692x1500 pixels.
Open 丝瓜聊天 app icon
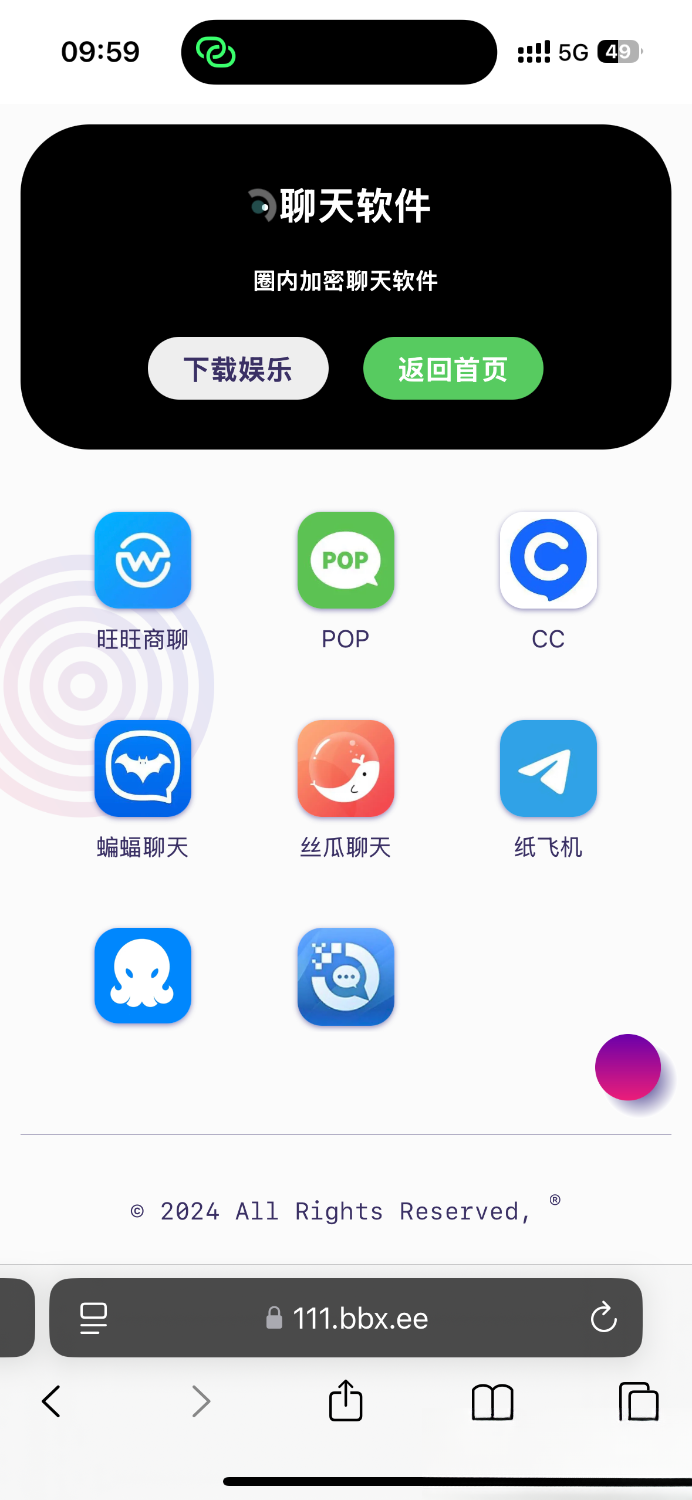pos(345,768)
